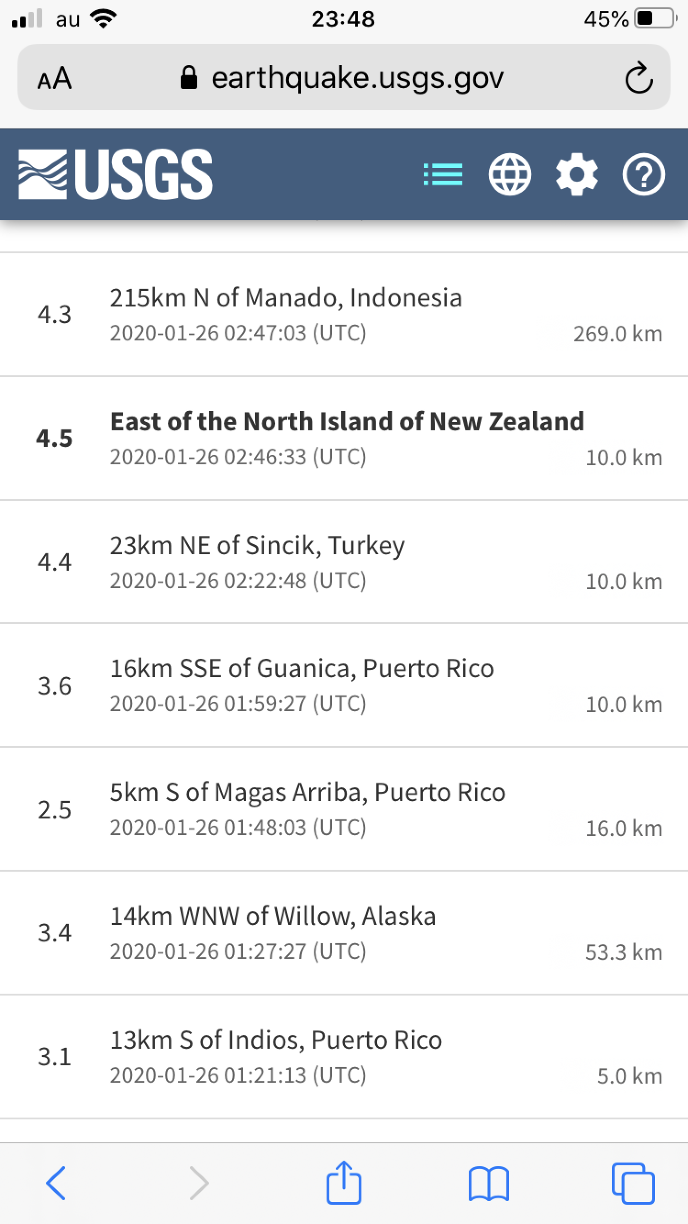Open the Manado, Indonesia earthquake entry
Screen dimensions: 688x1224
[x=343, y=314]
